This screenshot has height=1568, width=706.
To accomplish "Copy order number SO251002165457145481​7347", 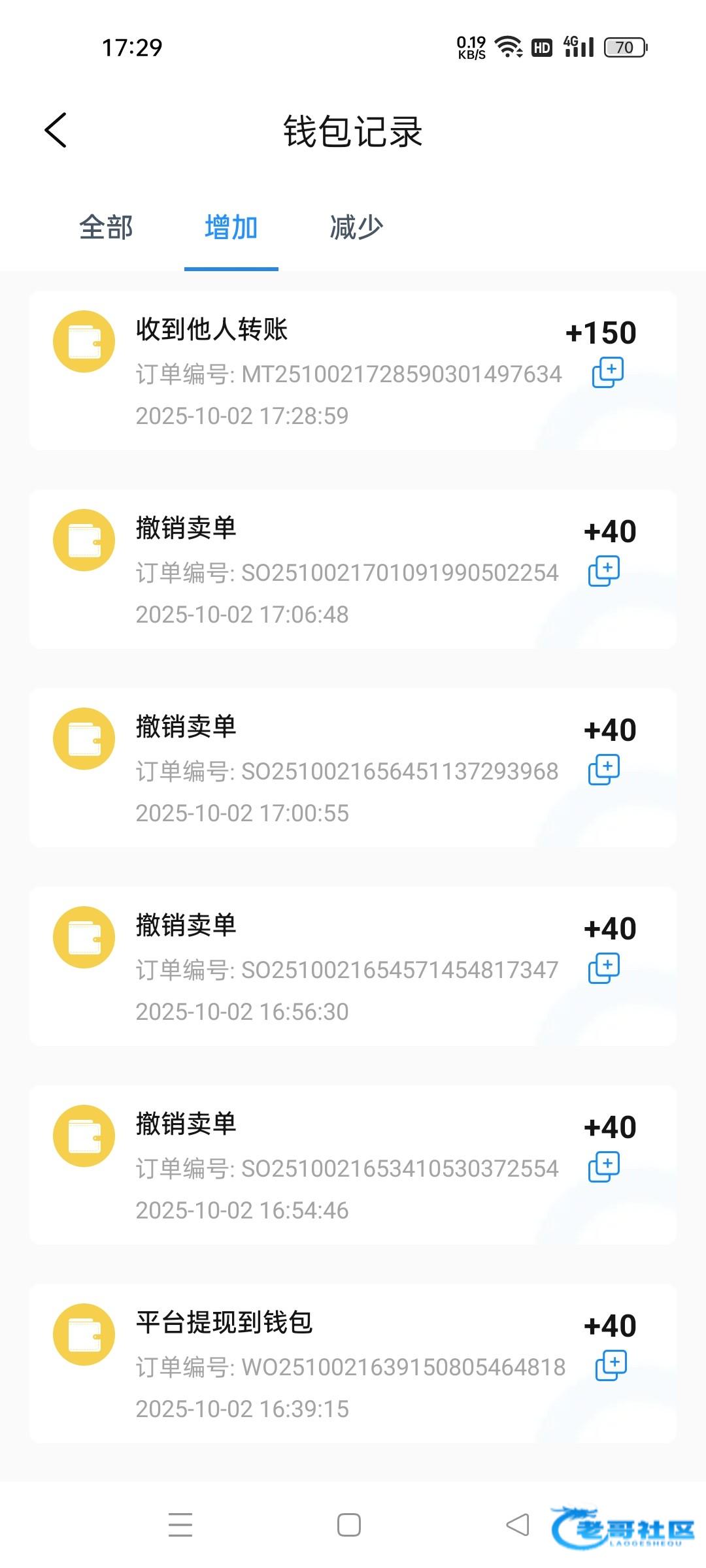I will pyautogui.click(x=604, y=968).
